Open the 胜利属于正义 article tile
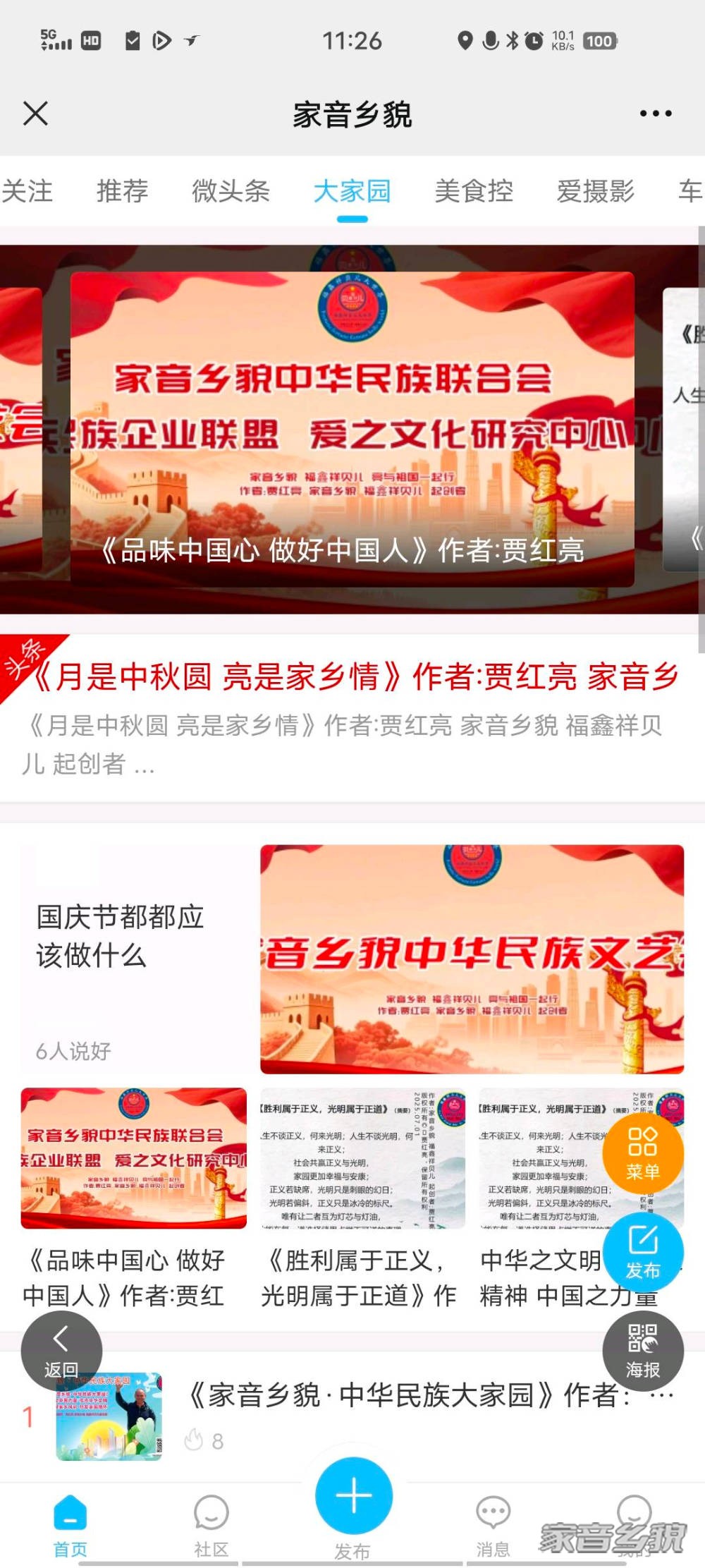The width and height of the screenshot is (705, 1568). click(362, 1199)
